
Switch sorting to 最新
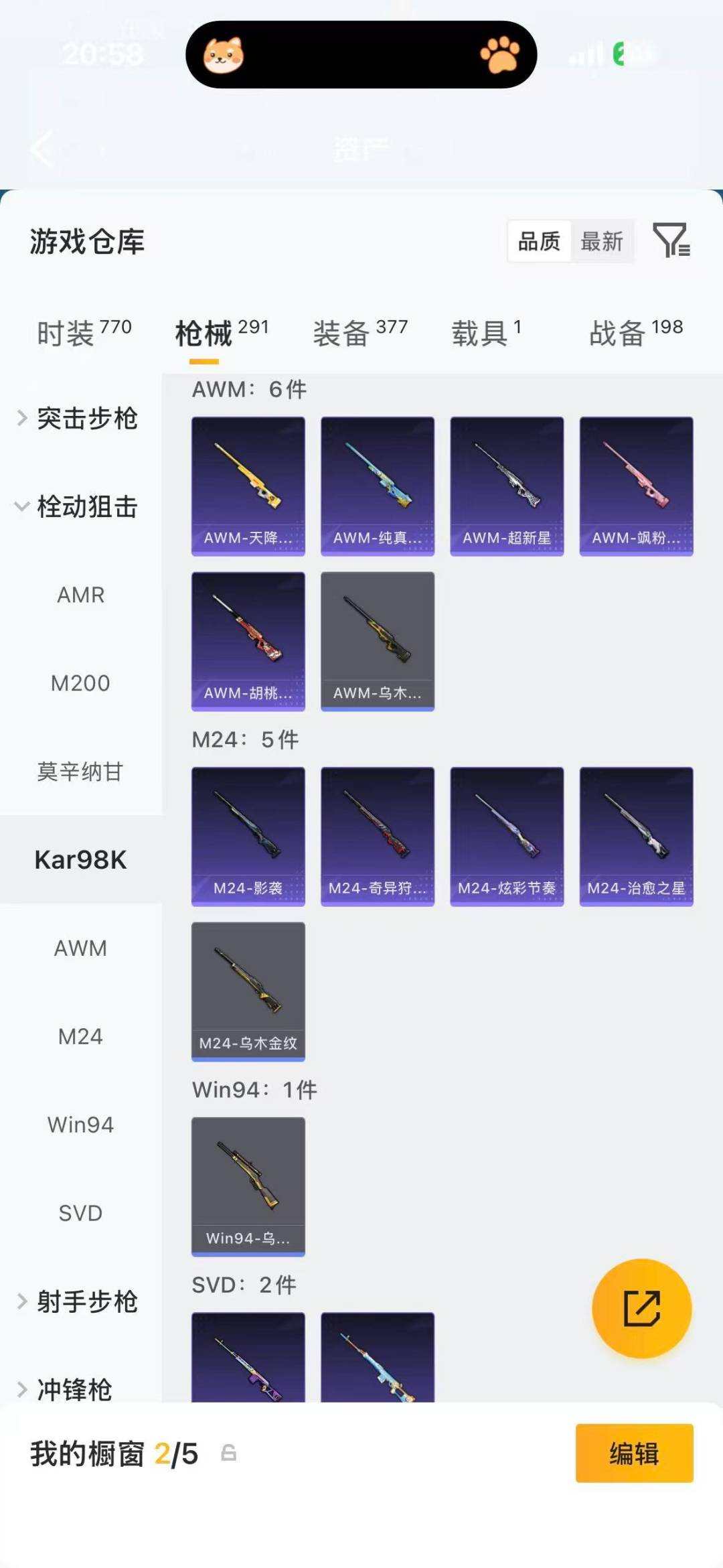click(x=602, y=242)
